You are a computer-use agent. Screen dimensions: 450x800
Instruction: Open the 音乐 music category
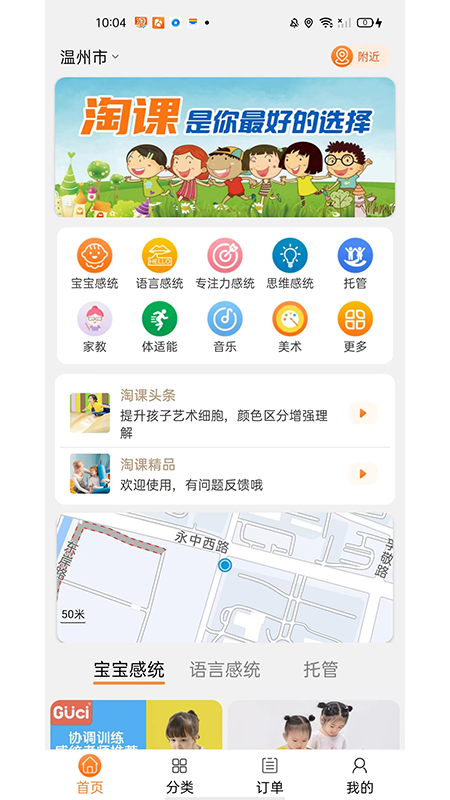[225, 327]
